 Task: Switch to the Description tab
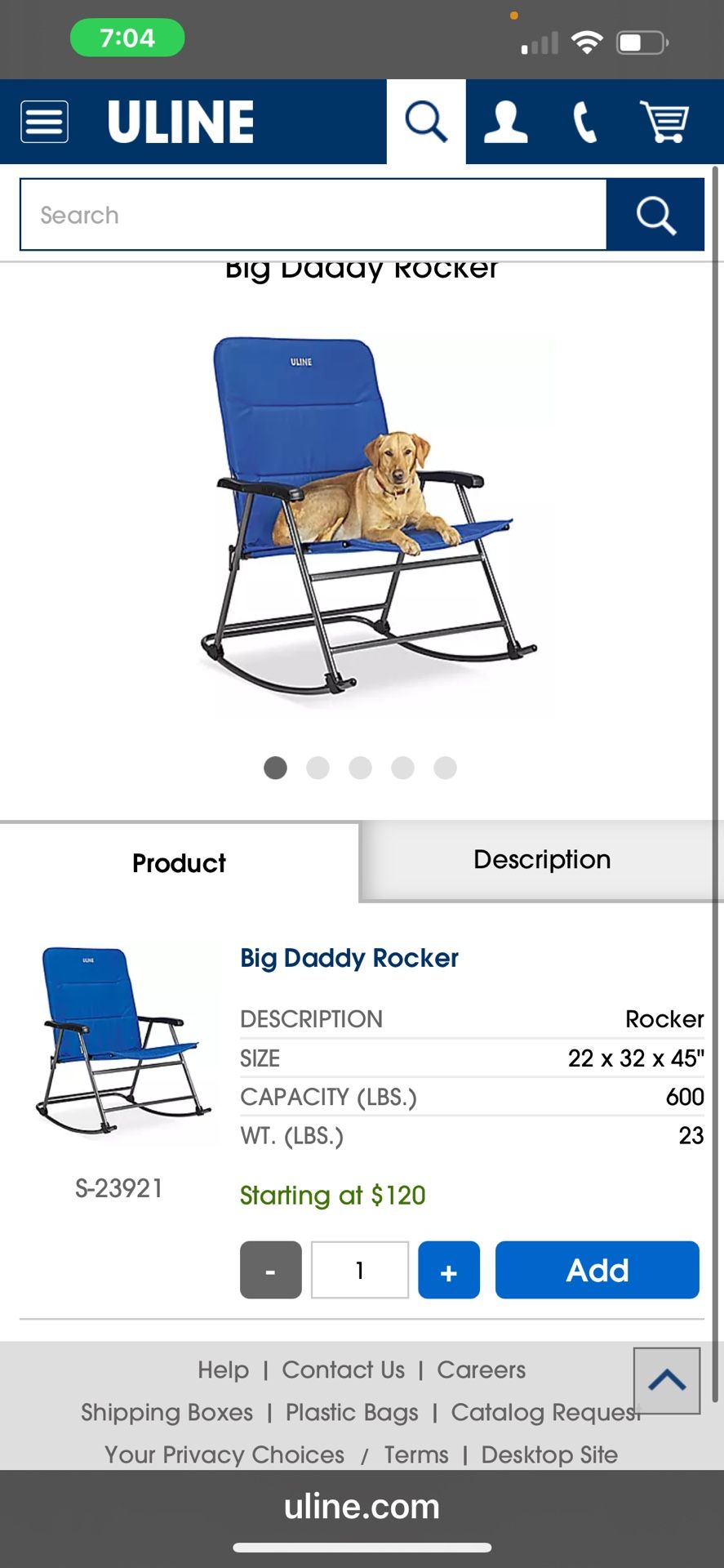(541, 860)
